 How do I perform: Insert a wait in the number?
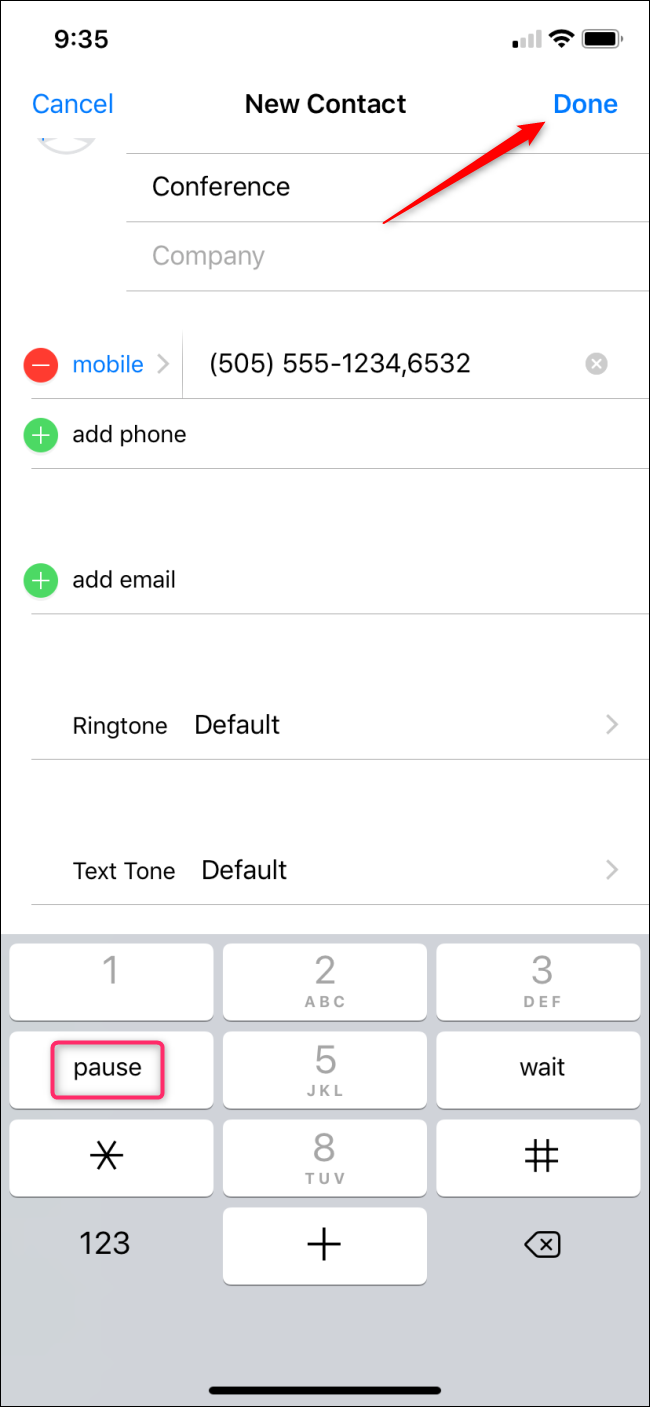pos(542,1069)
